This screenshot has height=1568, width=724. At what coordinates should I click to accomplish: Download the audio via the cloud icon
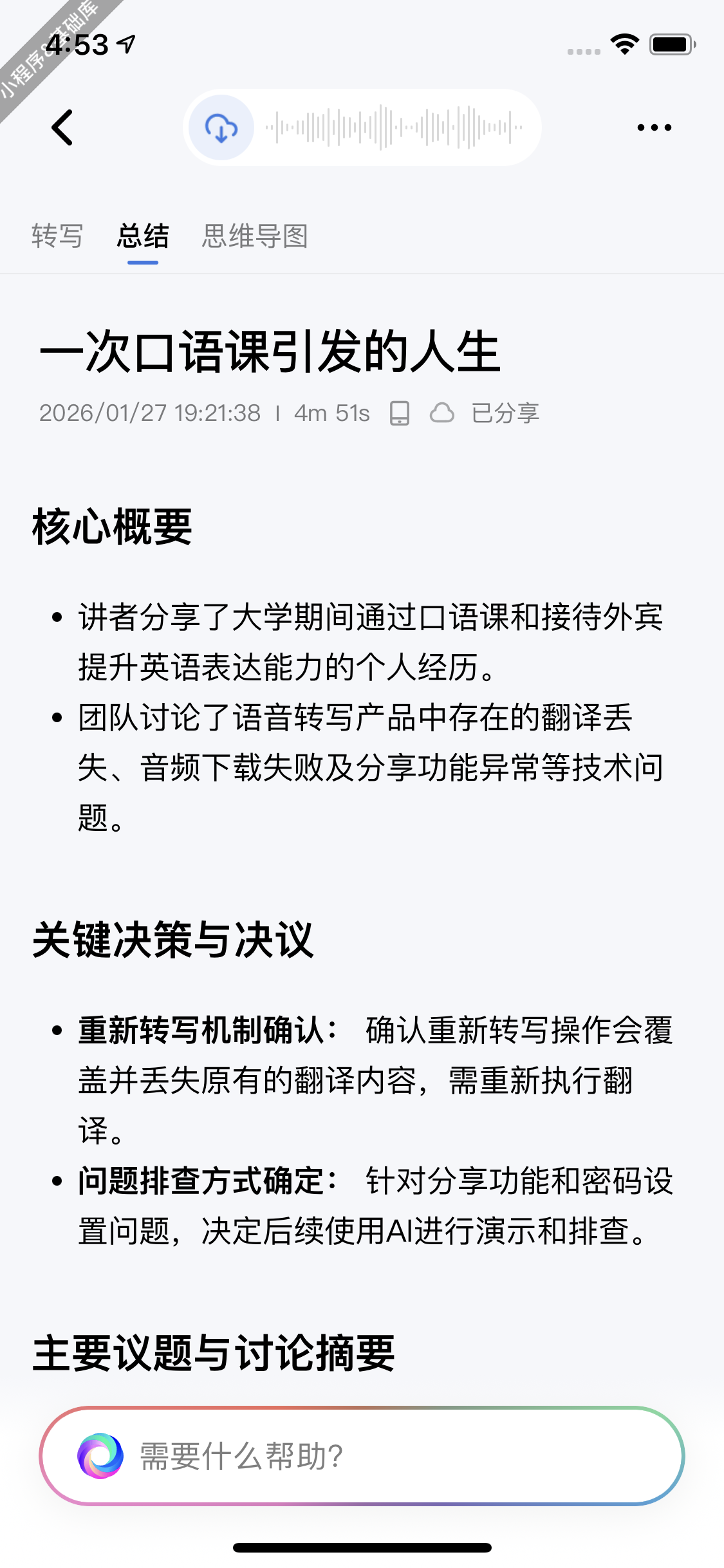(x=221, y=127)
